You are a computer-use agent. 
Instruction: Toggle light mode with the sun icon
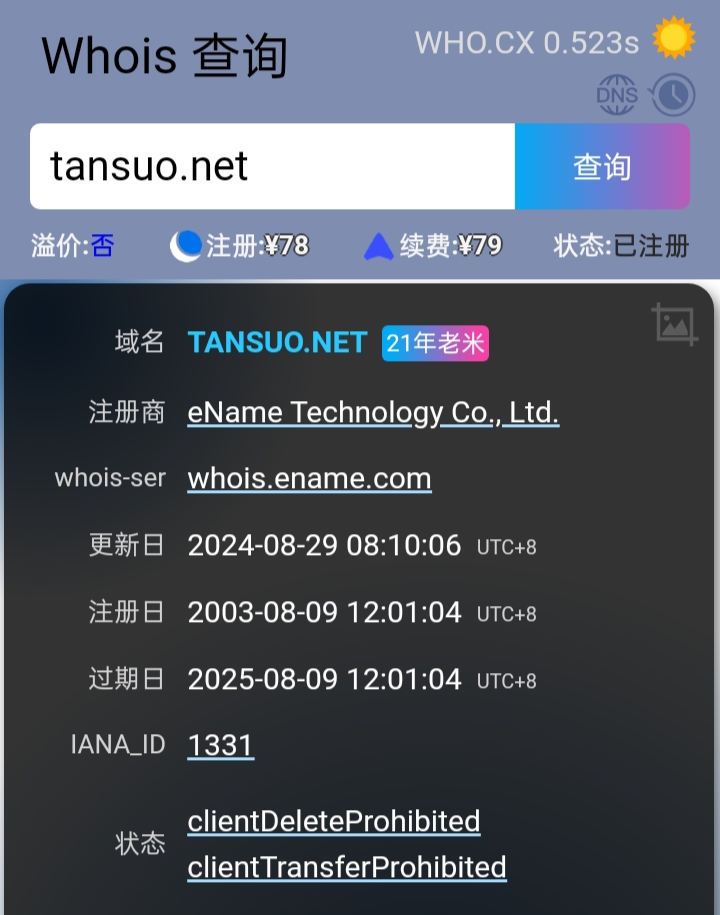coord(673,39)
